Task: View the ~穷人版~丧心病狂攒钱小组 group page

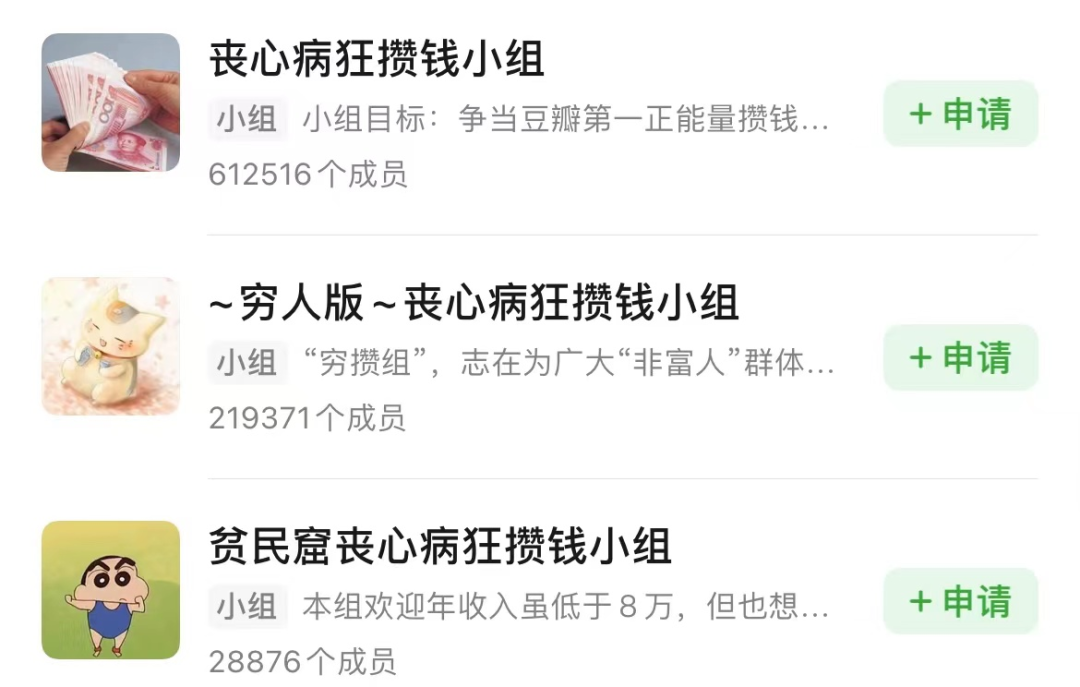Action: click(x=474, y=303)
